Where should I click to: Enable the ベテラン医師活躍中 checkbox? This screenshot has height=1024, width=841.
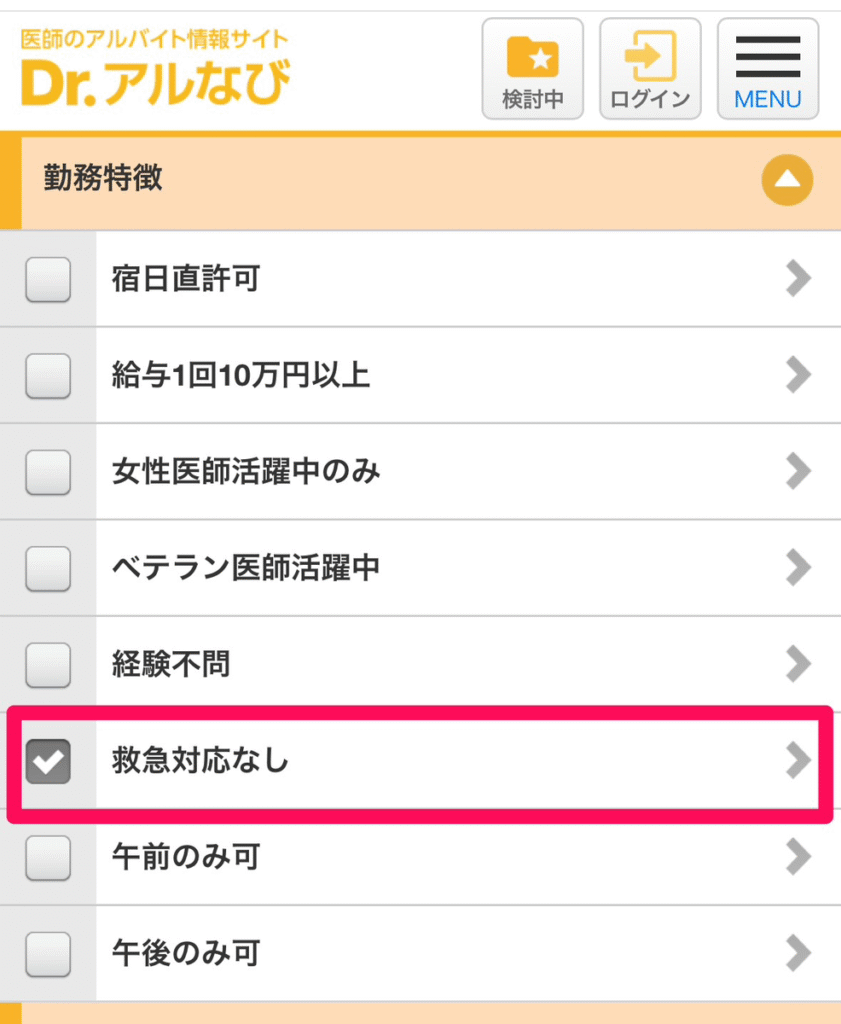point(48,568)
